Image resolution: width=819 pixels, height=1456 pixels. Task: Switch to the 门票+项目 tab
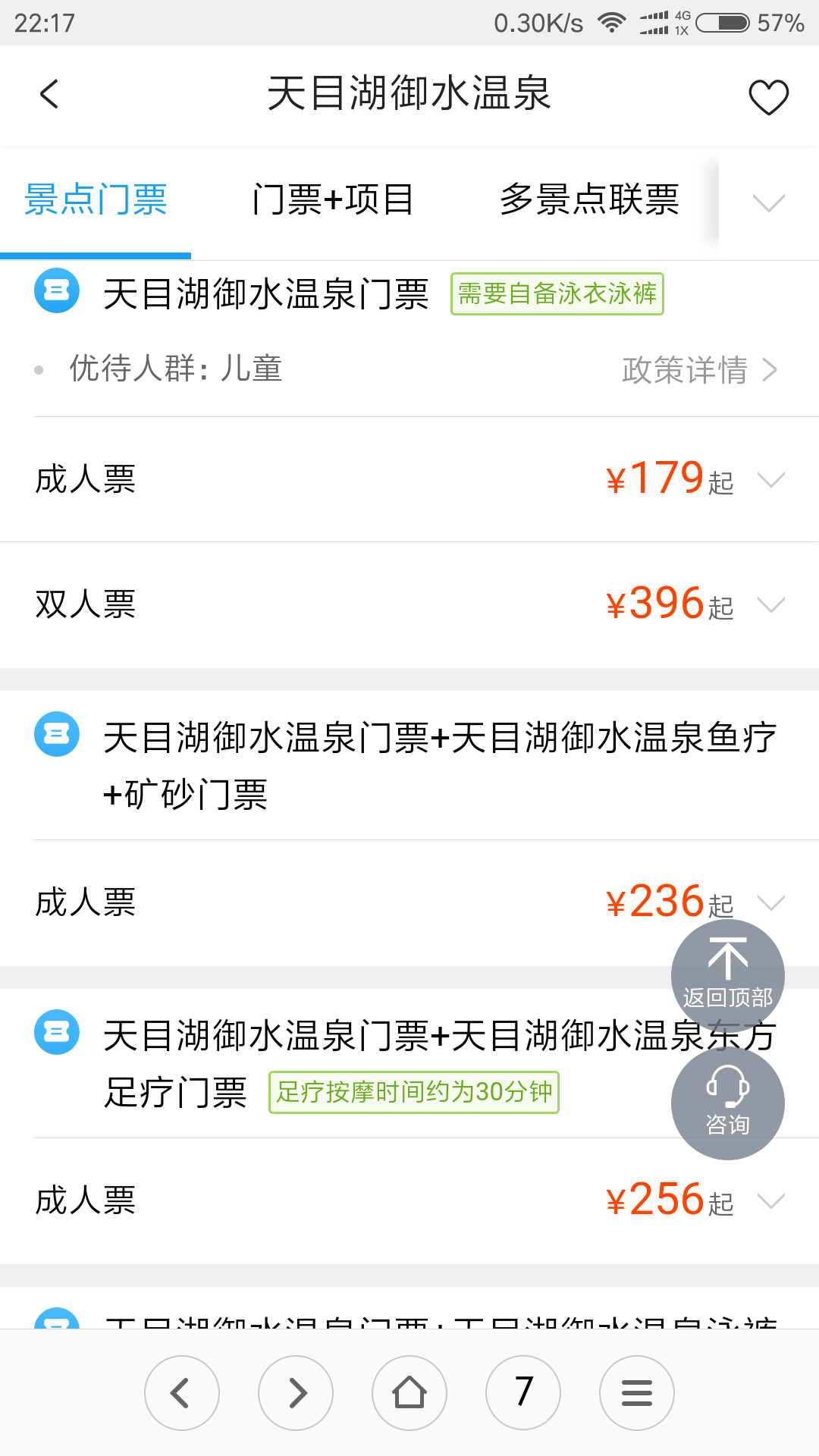[x=332, y=200]
